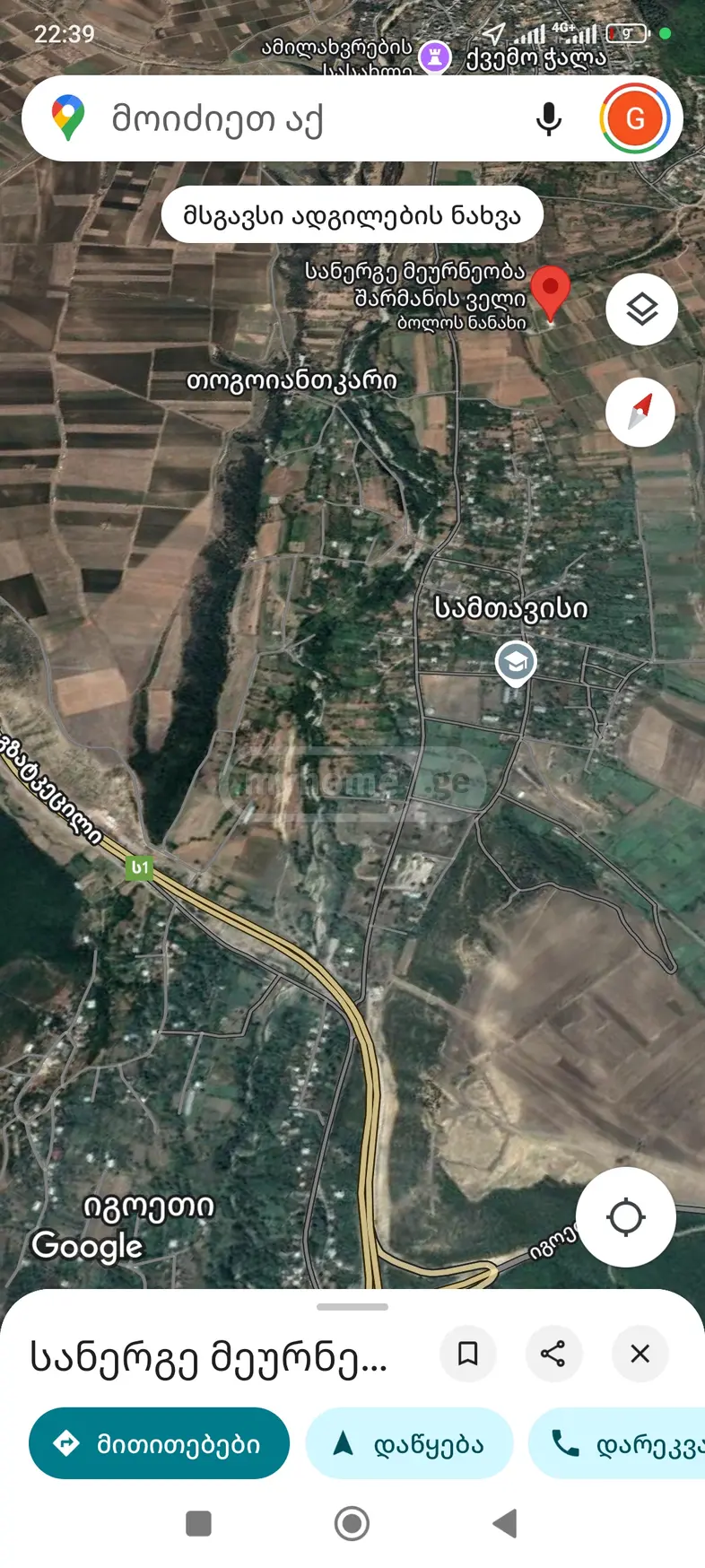Open the სამთავისი school marker
Image resolution: width=705 pixels, height=1568 pixels.
click(516, 664)
